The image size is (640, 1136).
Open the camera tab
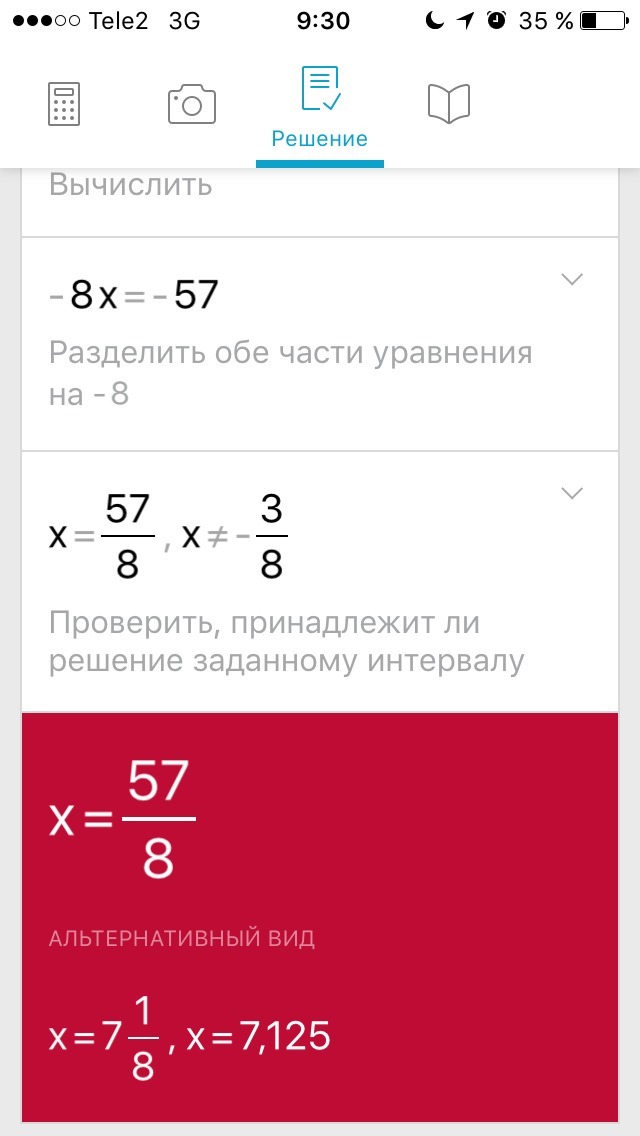coord(192,104)
